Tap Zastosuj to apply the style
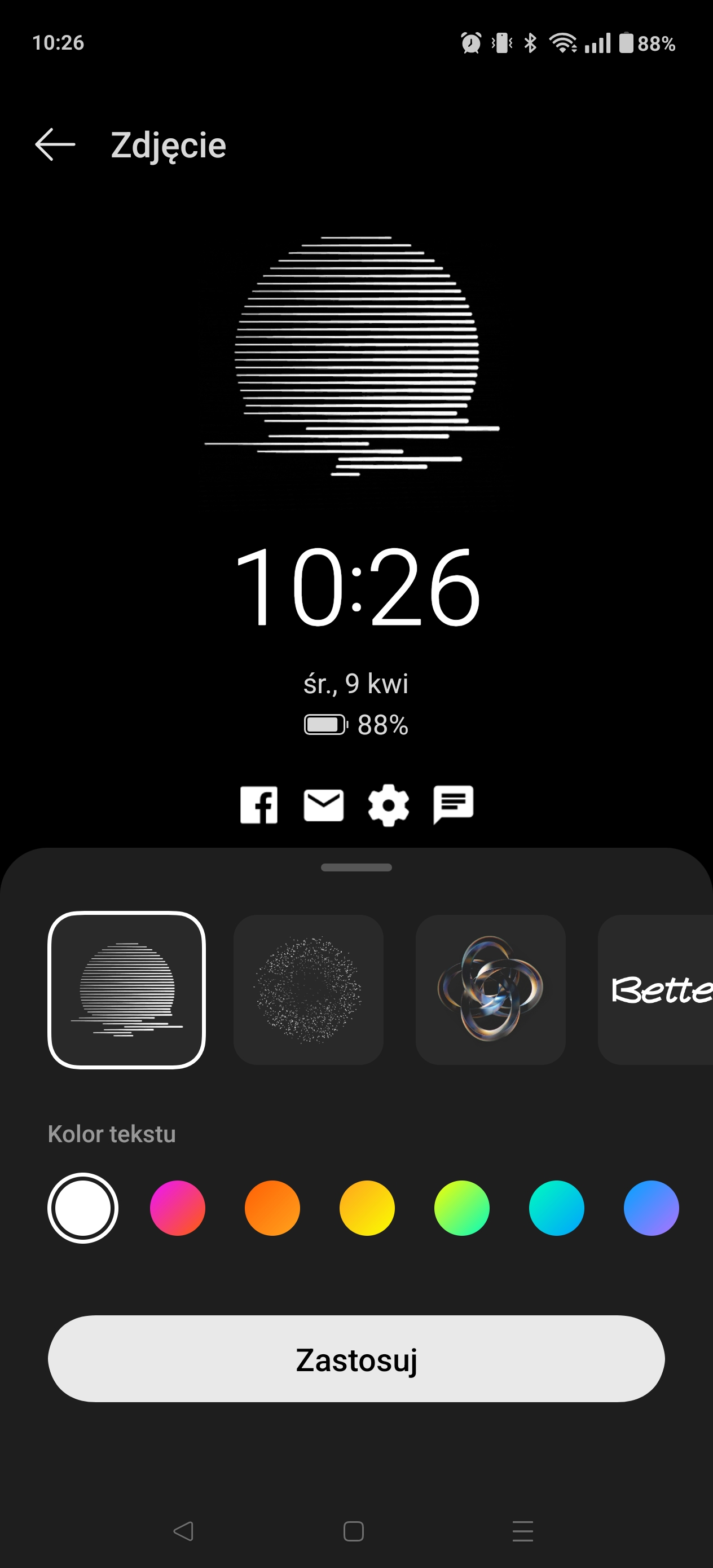 [356, 1359]
